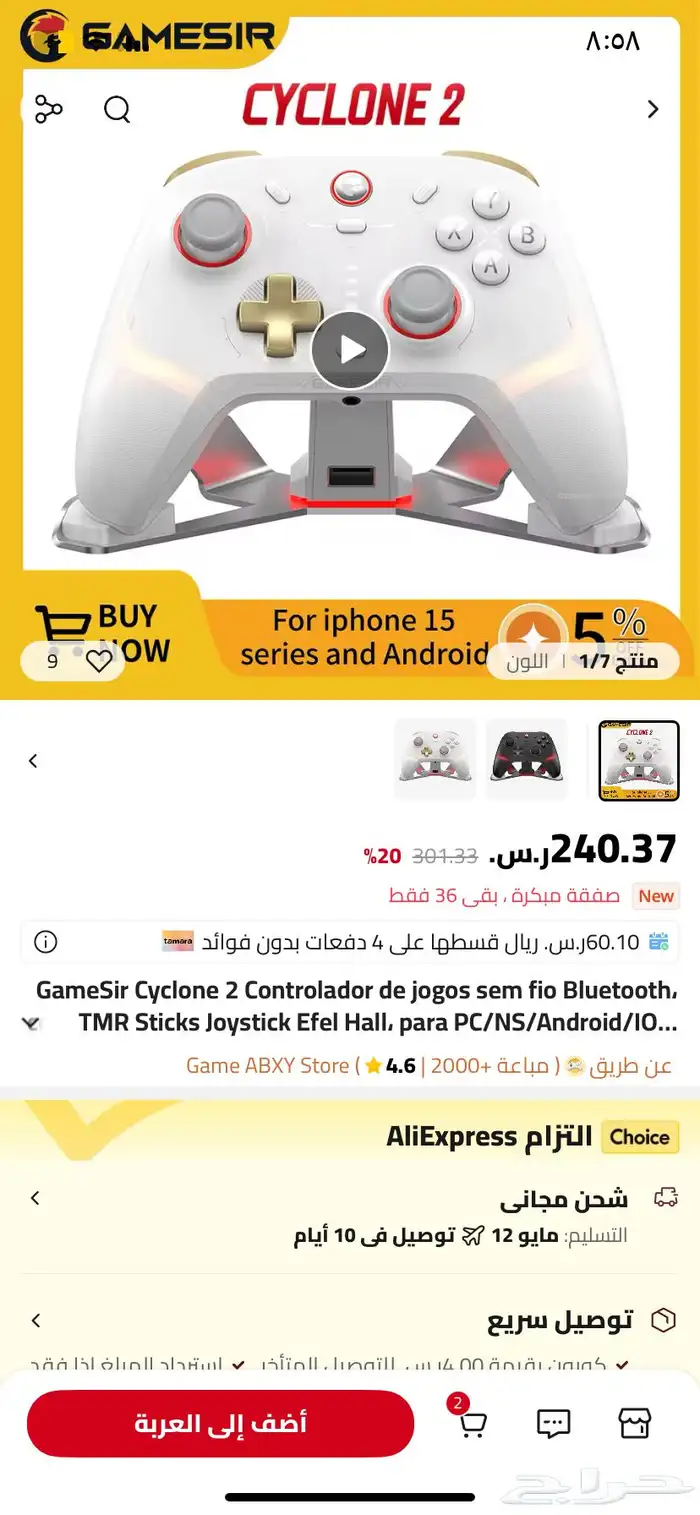Select the Cyclone 2 banner thumbnail

(638, 760)
